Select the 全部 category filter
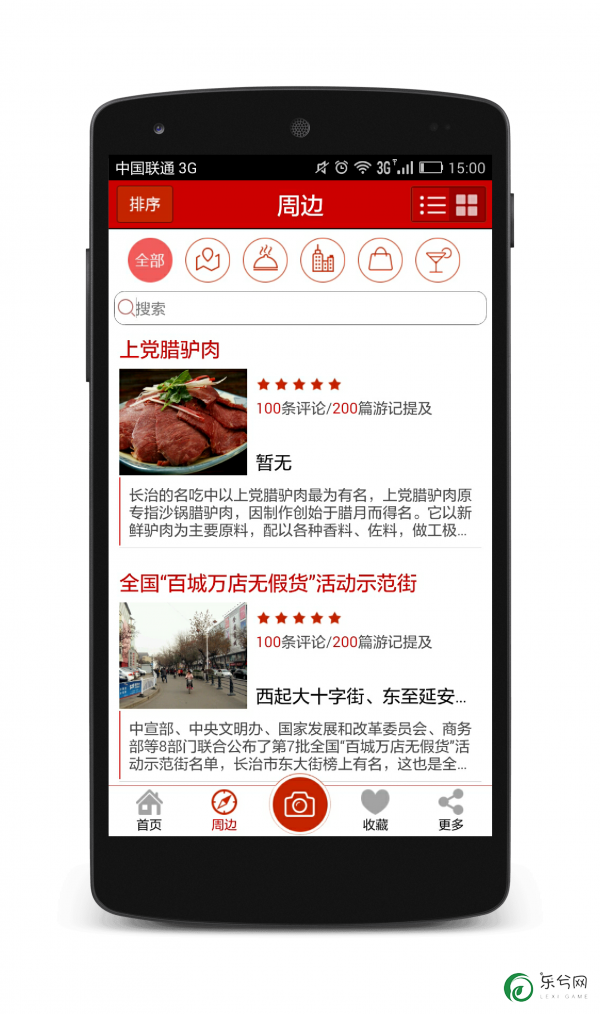The width and height of the screenshot is (600, 1014). 150,260
